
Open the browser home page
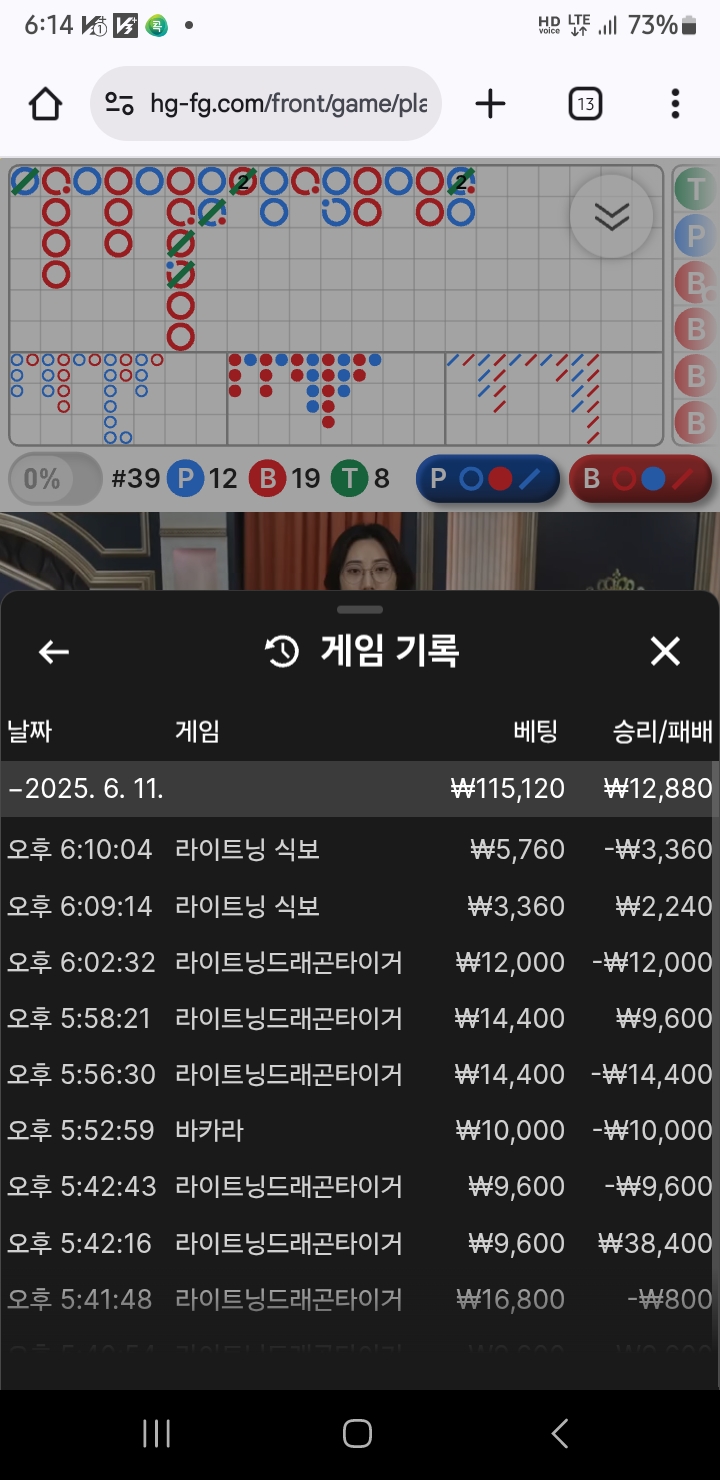pos(46,104)
